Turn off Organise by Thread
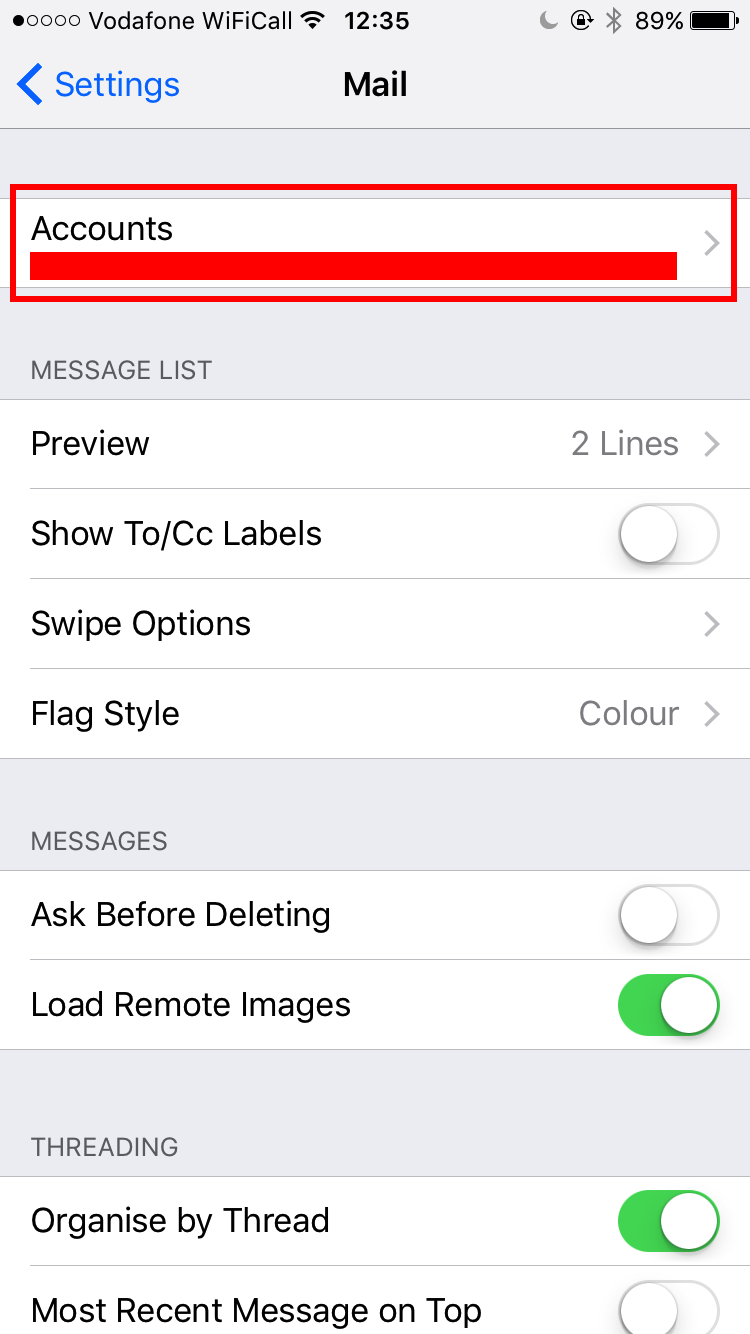750x1334 pixels. click(x=668, y=1221)
